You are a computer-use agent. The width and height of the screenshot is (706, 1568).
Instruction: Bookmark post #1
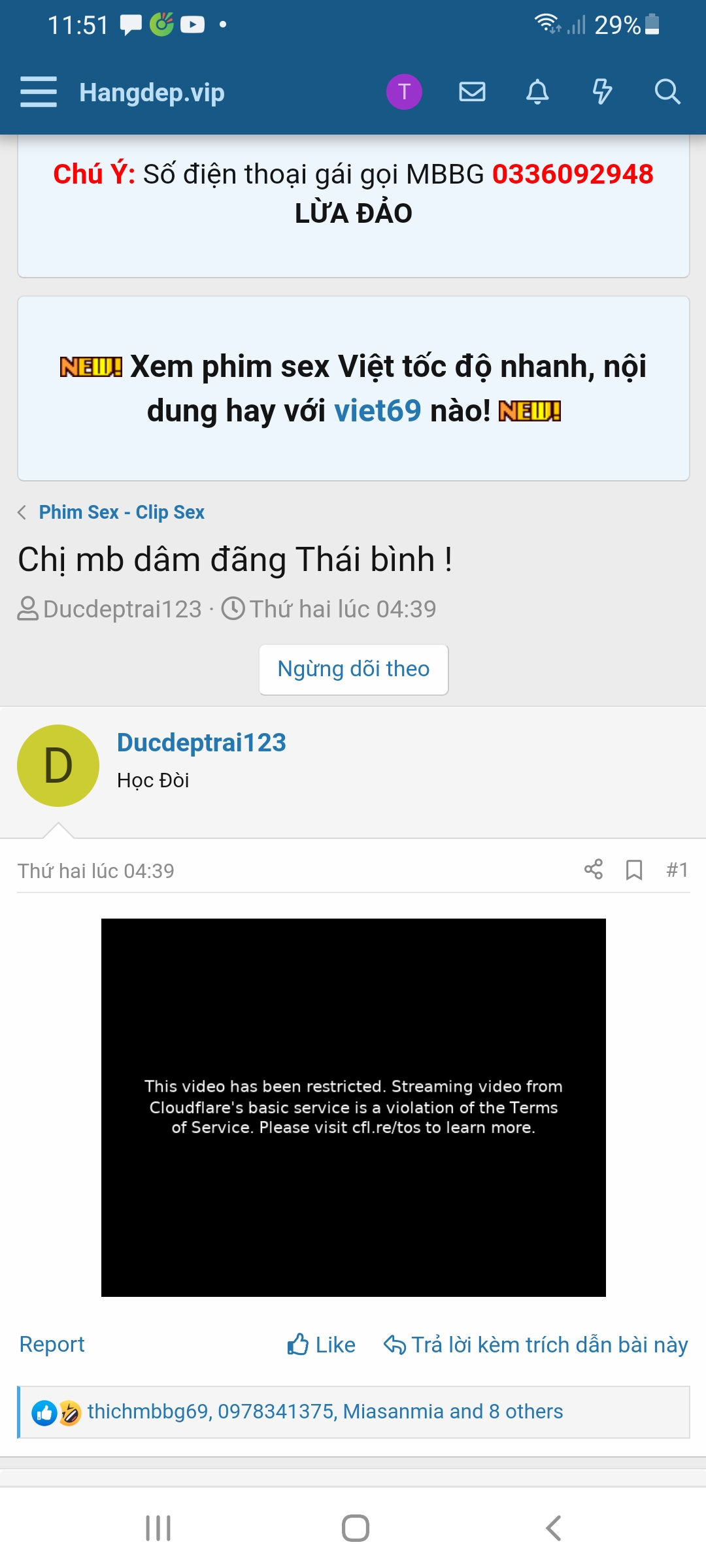point(634,870)
